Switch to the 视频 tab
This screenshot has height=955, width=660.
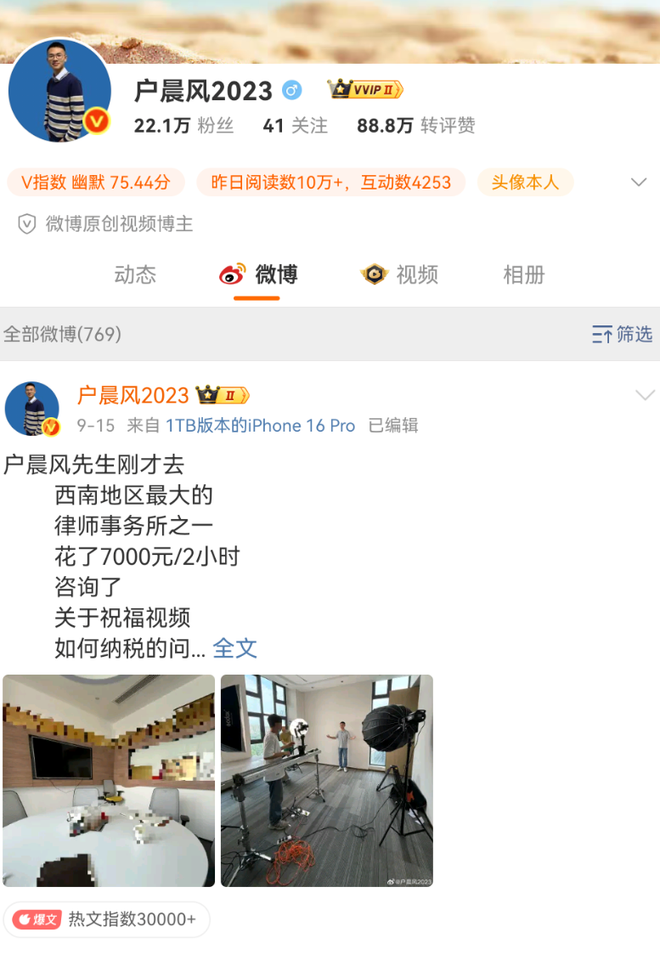coord(400,275)
